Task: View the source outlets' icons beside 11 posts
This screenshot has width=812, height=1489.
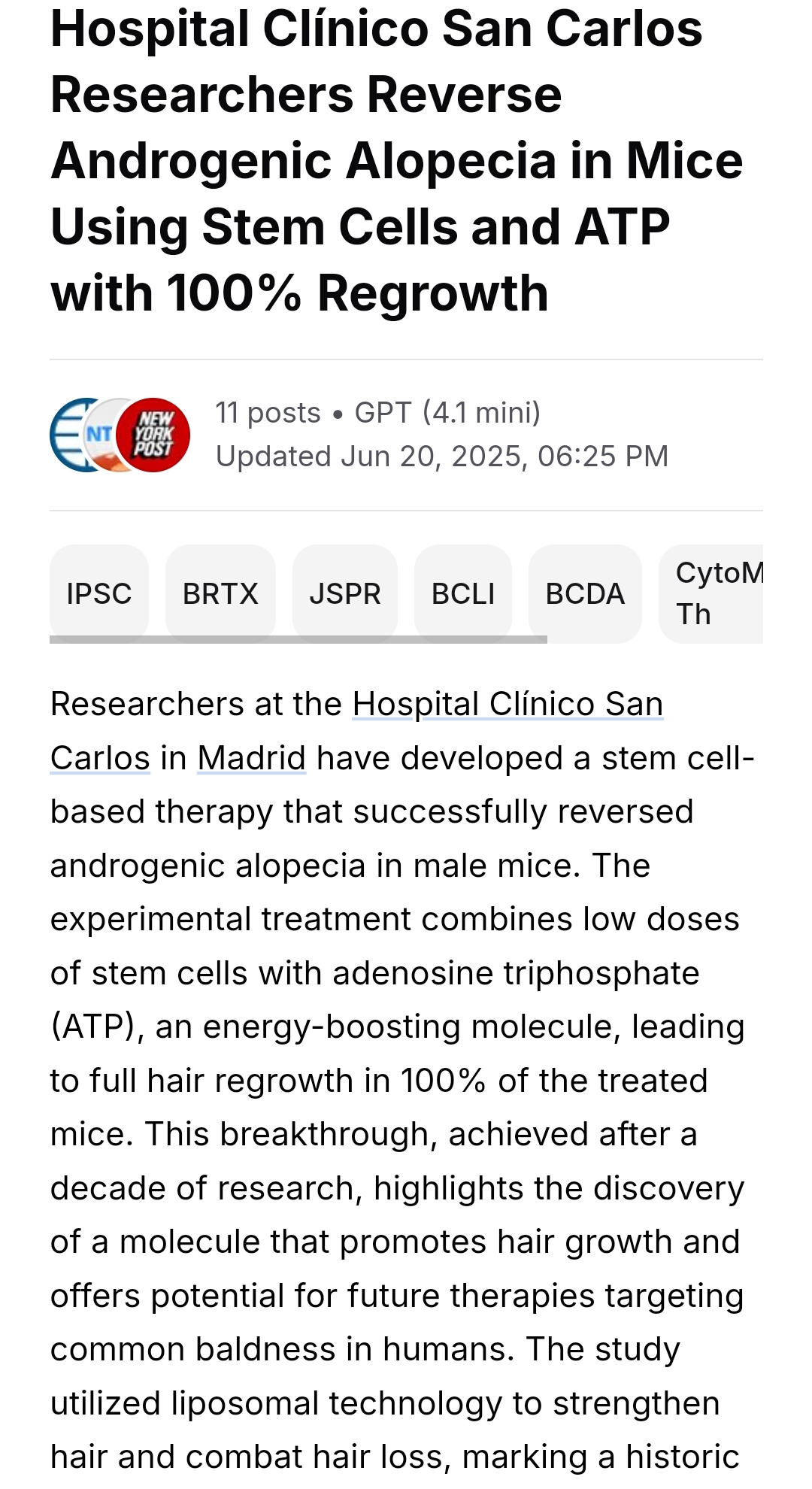Action: 120,435
